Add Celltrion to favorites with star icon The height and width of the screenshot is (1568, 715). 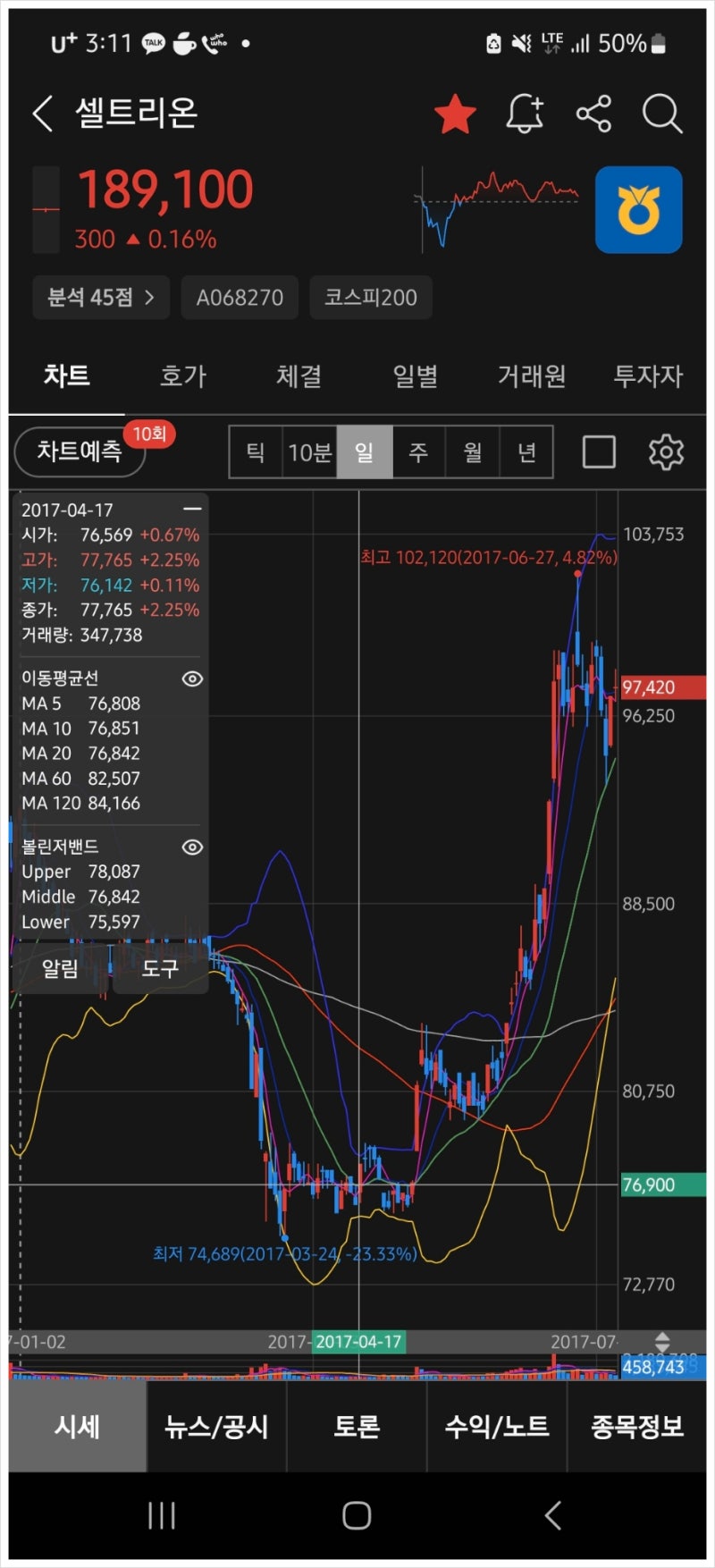click(455, 114)
